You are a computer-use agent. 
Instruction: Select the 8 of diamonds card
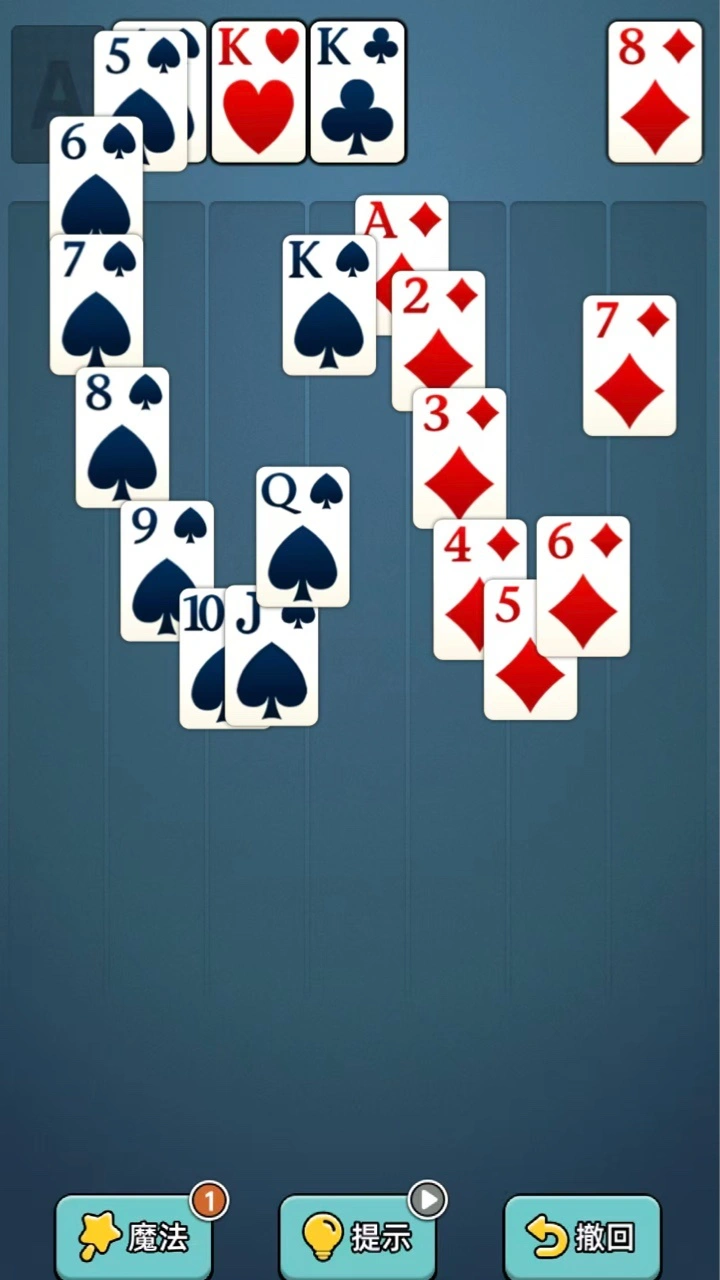(655, 92)
